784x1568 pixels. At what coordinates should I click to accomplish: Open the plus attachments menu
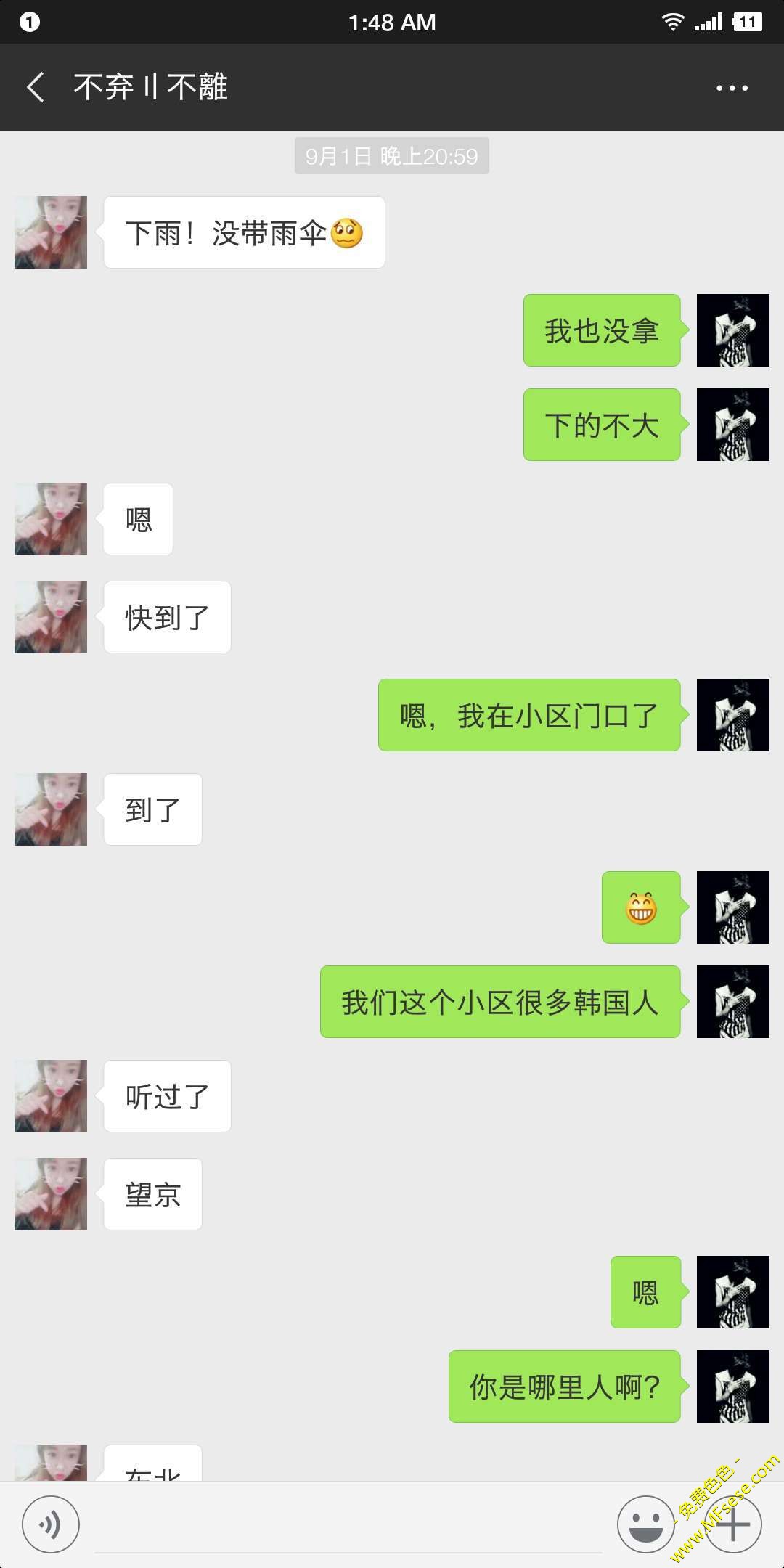tap(733, 1524)
